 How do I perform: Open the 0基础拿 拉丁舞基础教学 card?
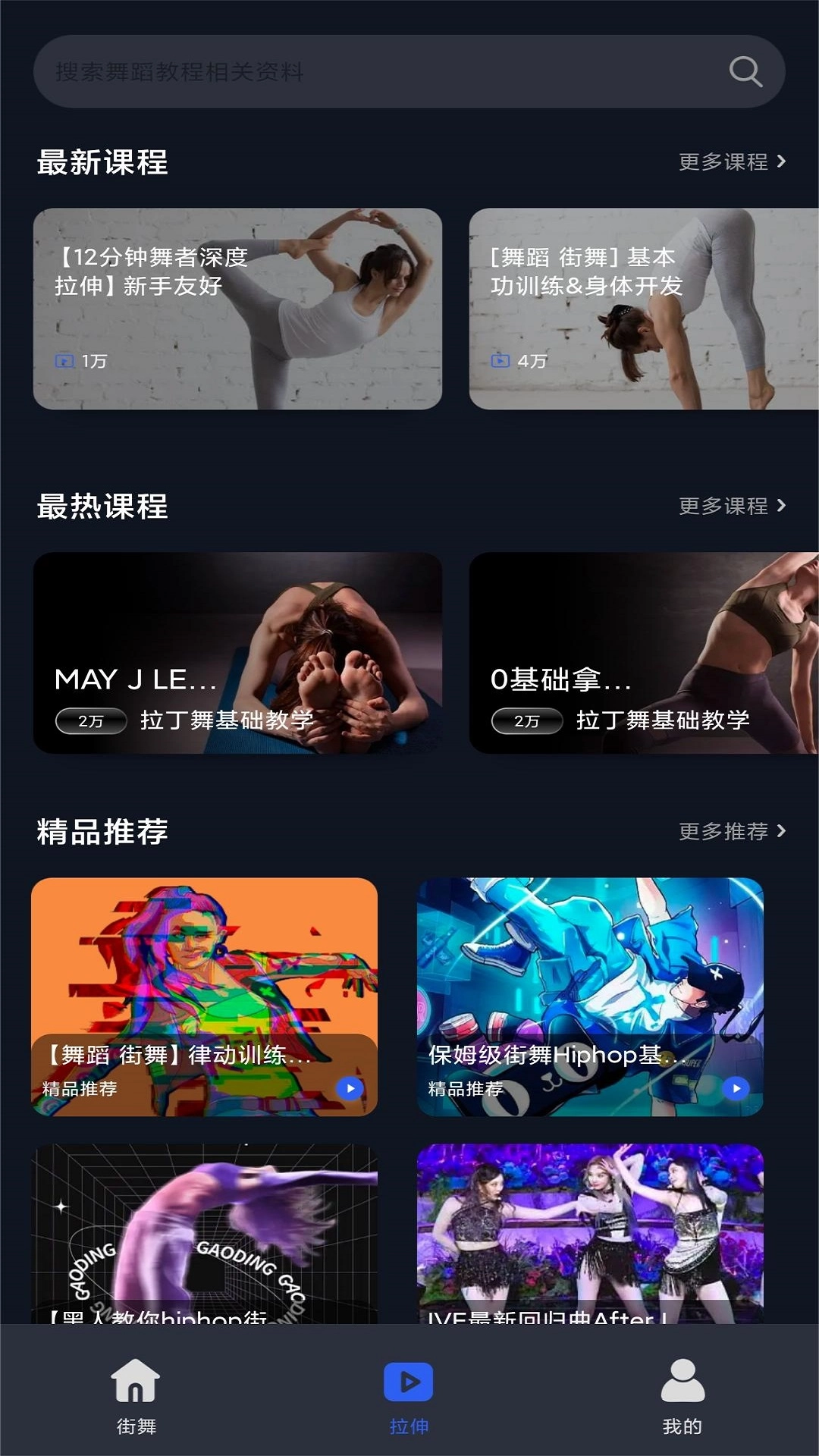(645, 652)
